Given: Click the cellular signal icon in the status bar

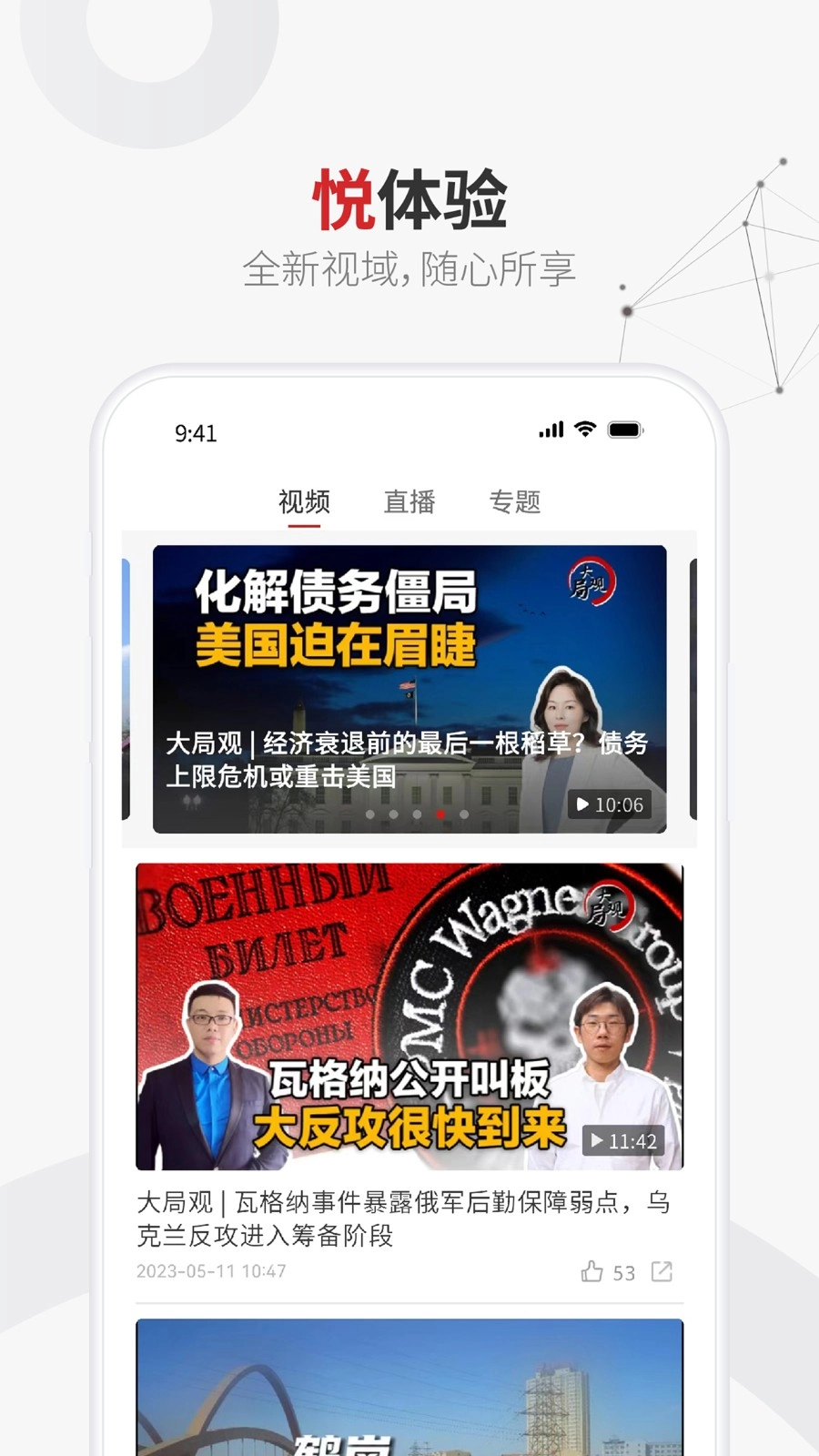Looking at the screenshot, I should click(x=550, y=428).
